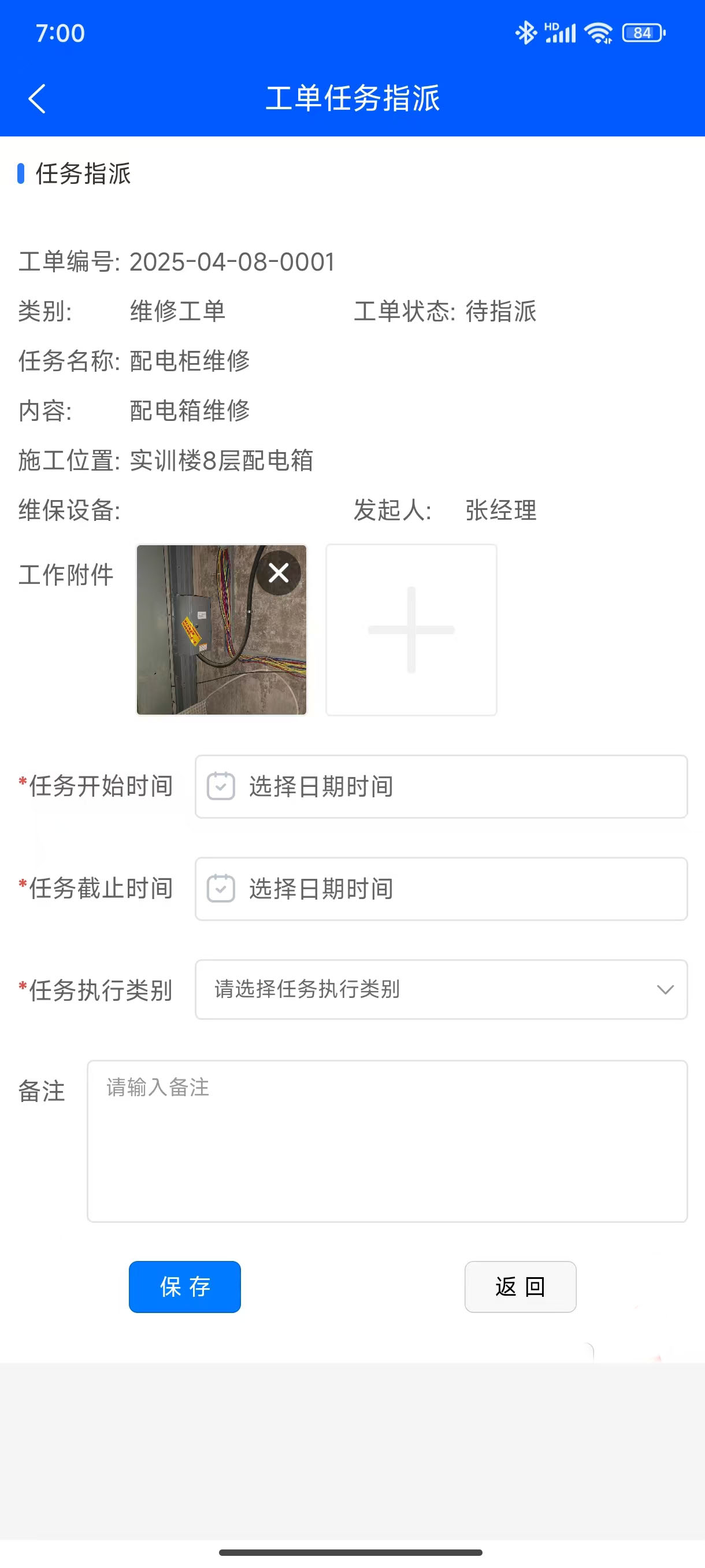Remove the attached distribution box photo

pos(279,572)
